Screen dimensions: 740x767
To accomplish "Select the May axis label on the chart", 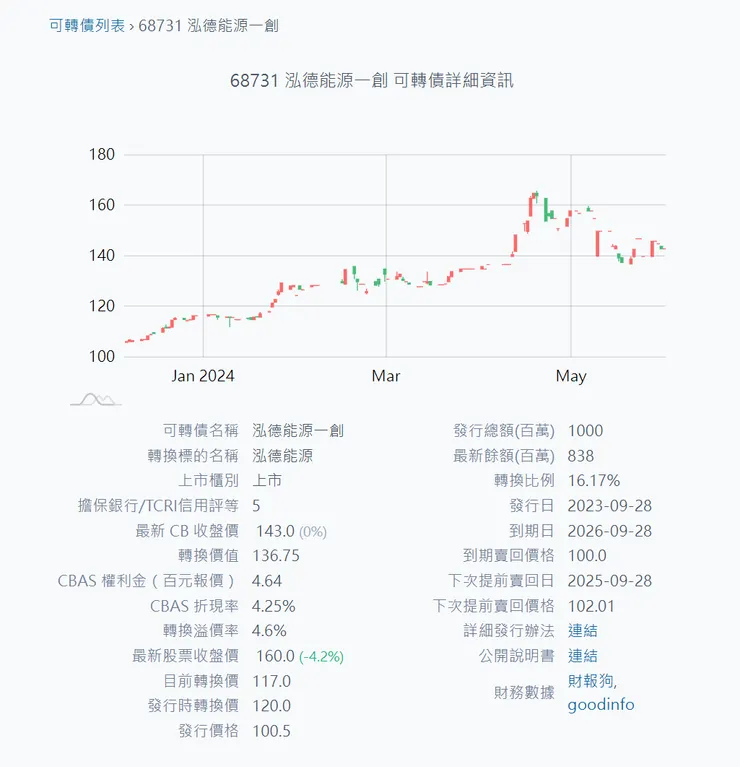I will point(571,376).
